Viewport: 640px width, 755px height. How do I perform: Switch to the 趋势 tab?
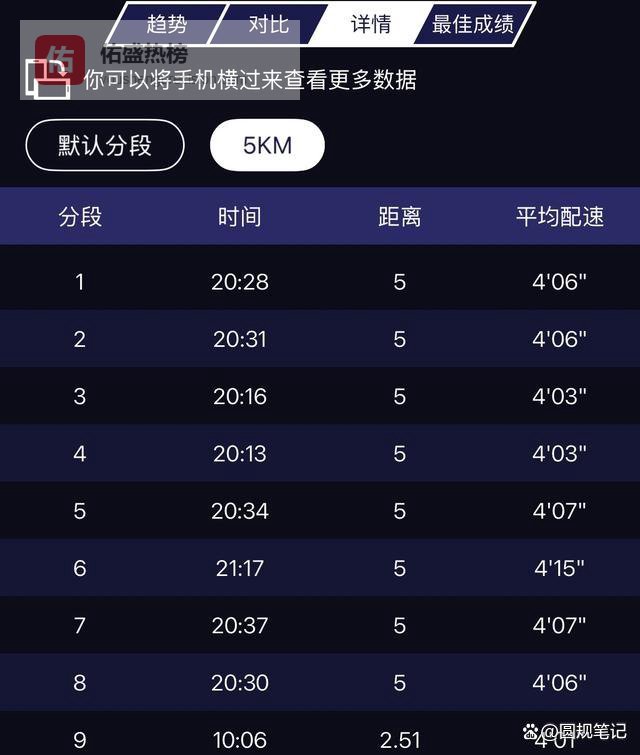[x=166, y=24]
